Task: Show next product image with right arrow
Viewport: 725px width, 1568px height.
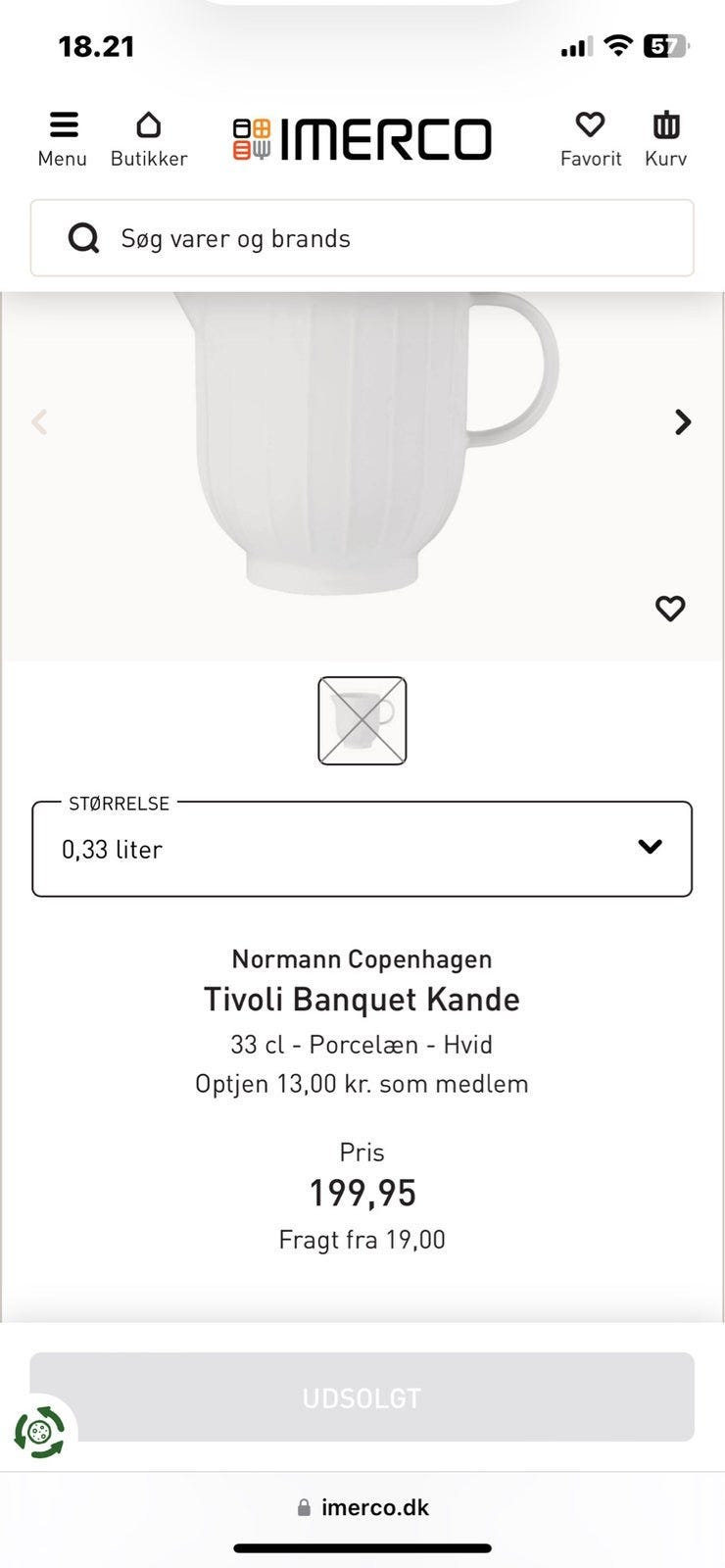Action: (x=683, y=421)
